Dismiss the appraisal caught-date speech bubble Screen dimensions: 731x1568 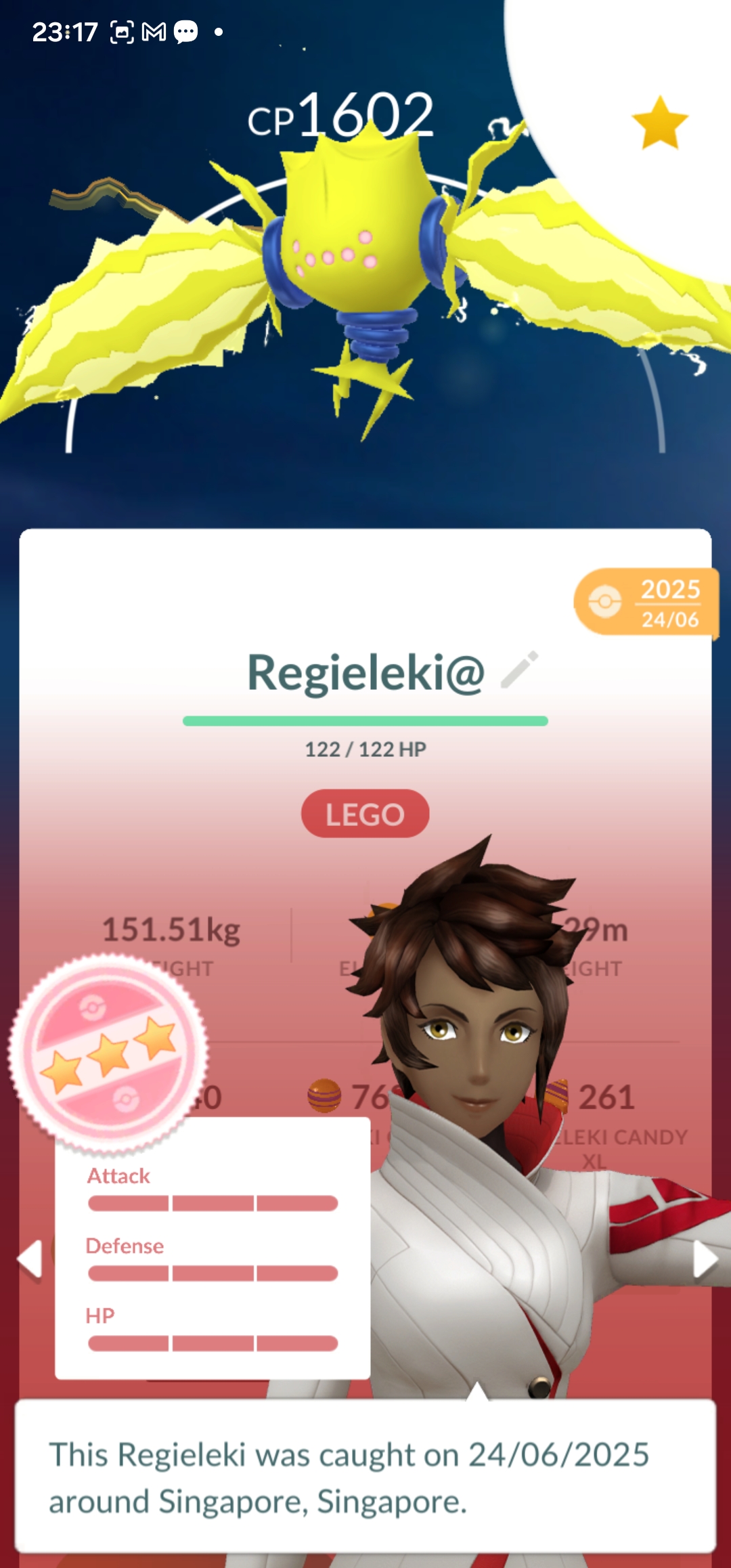click(365, 1476)
